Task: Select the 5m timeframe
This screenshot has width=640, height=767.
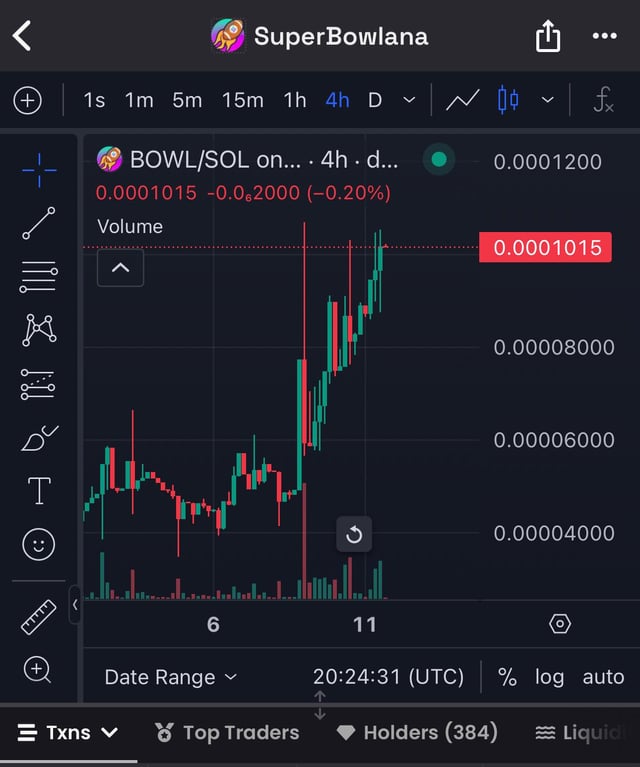Action: coord(187,100)
